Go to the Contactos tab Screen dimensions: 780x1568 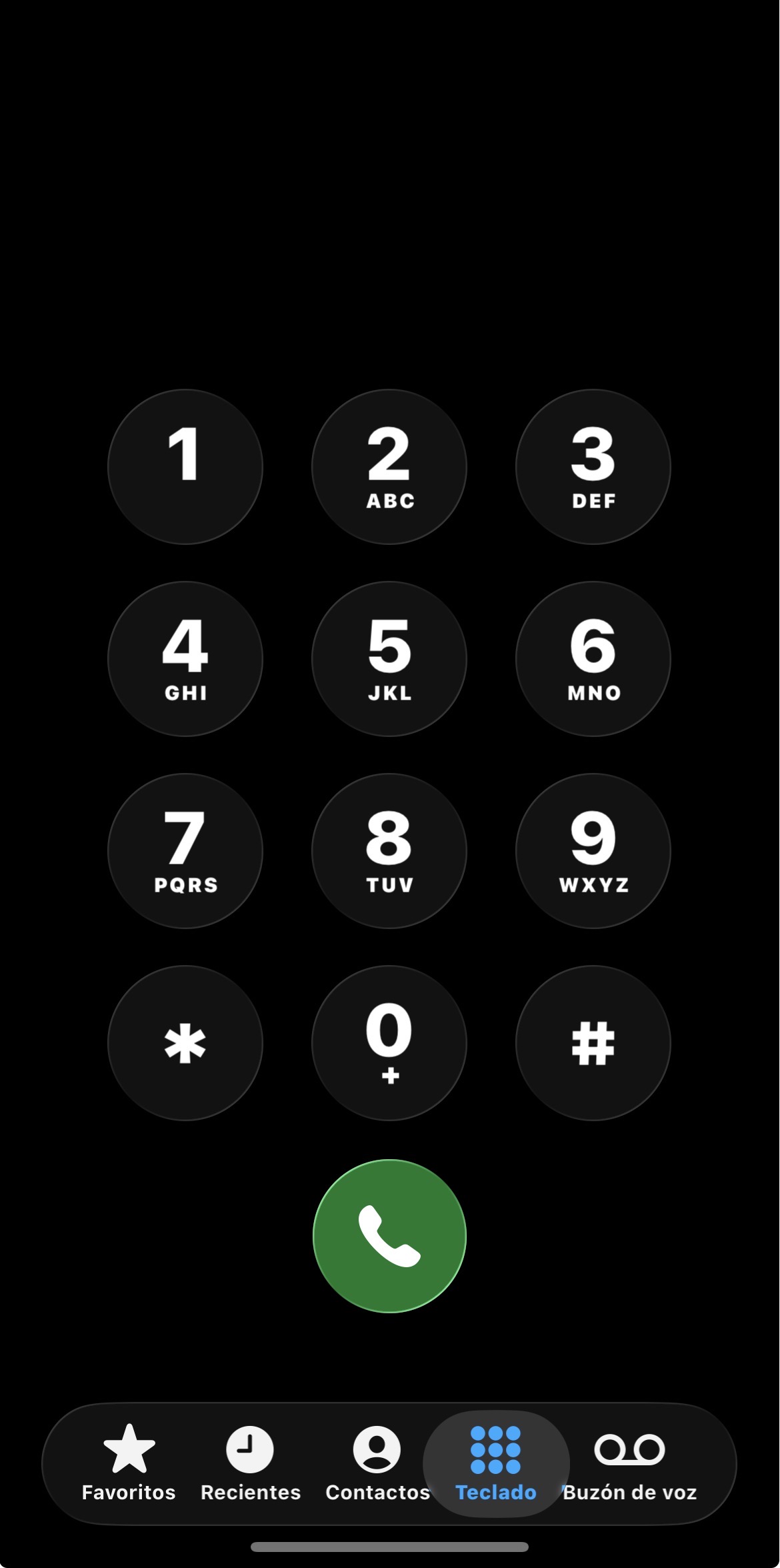[377, 1464]
